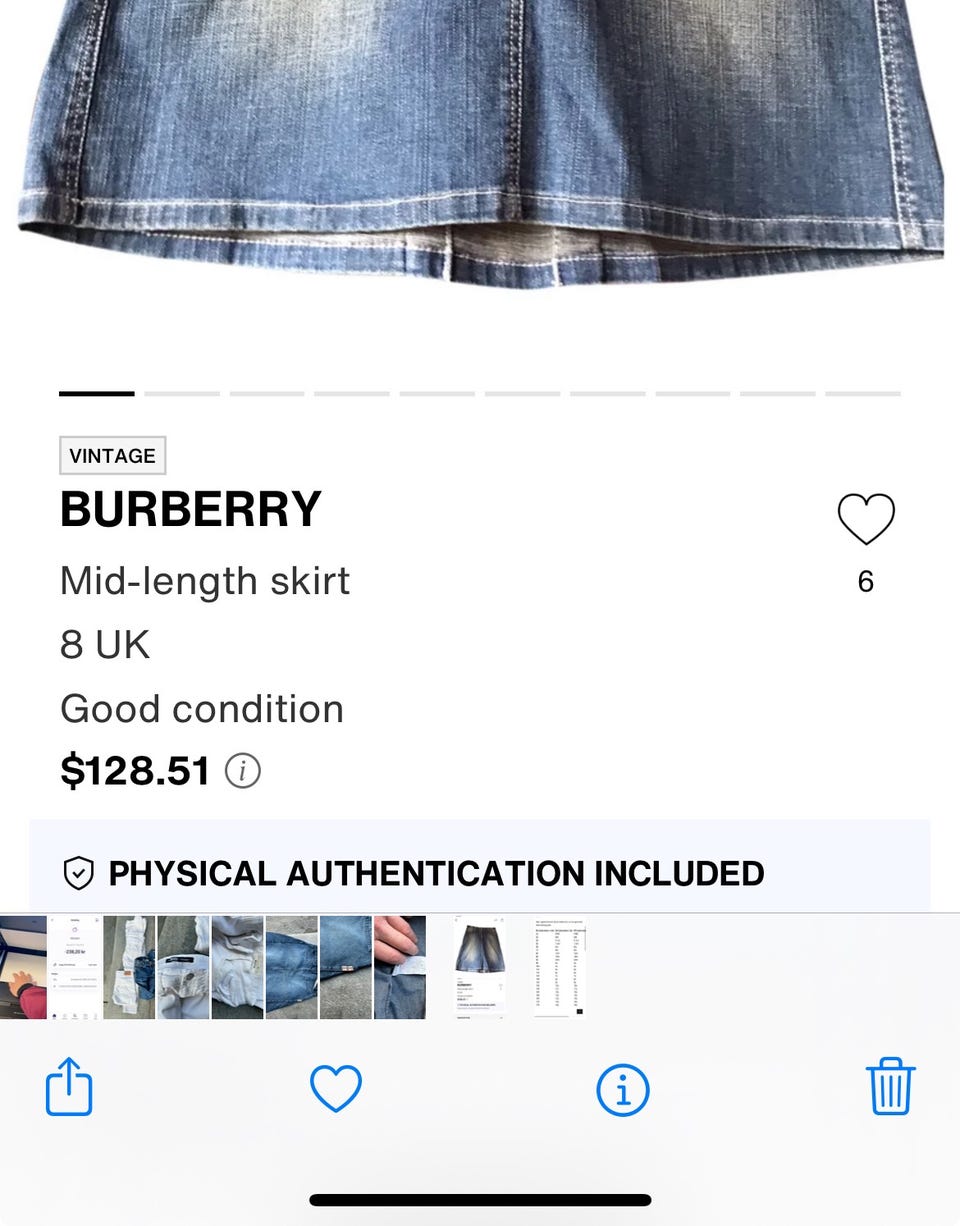Share this photo

click(x=69, y=1087)
